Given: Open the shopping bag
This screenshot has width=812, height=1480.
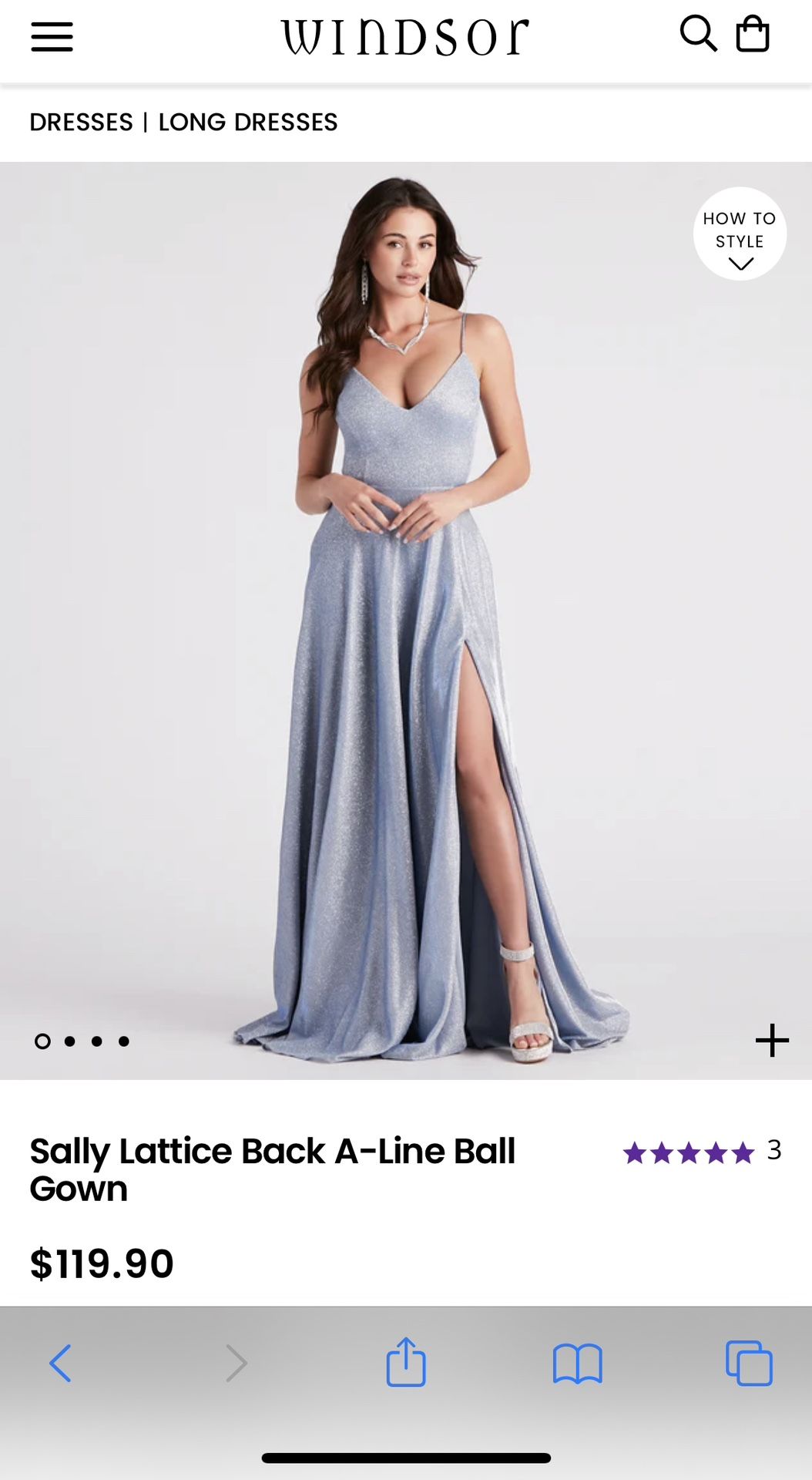Looking at the screenshot, I should point(753,35).
